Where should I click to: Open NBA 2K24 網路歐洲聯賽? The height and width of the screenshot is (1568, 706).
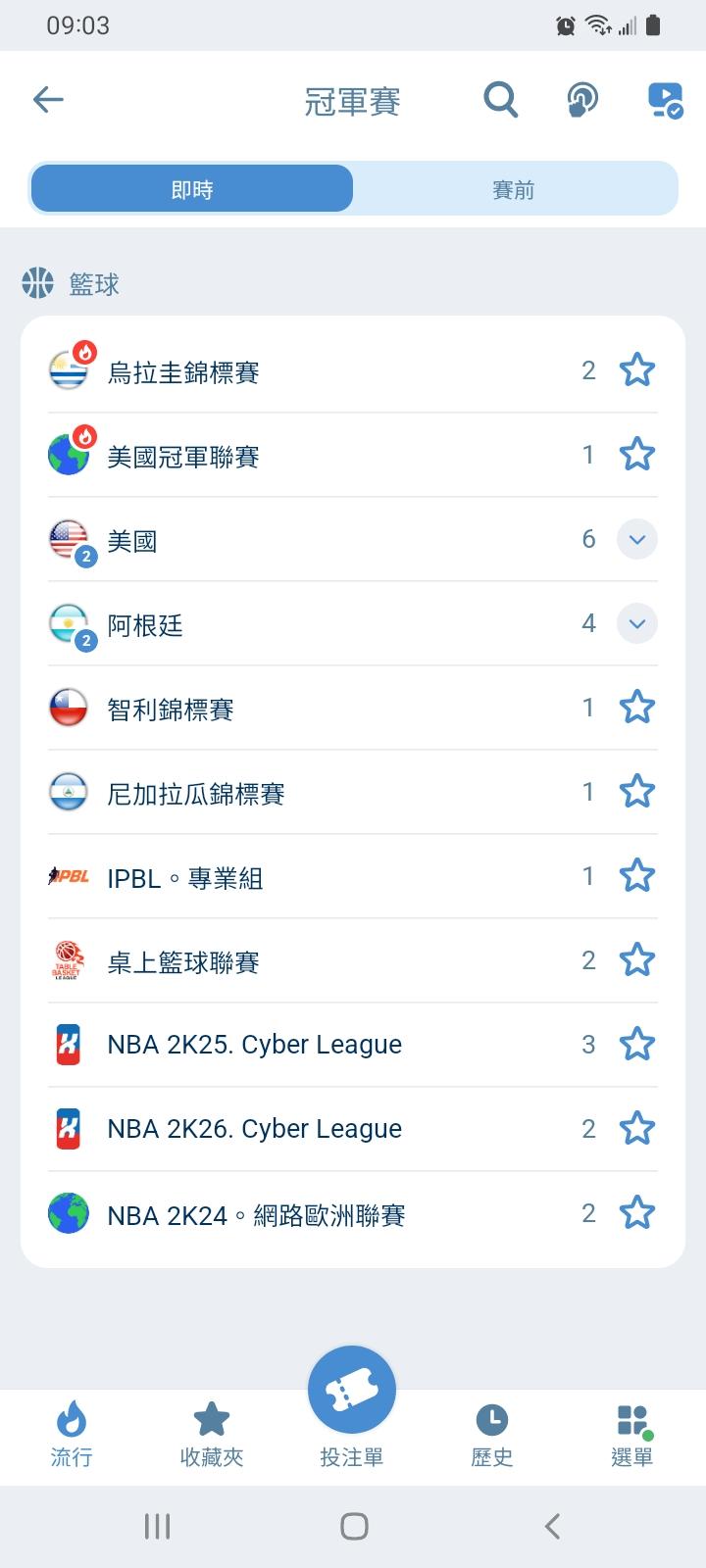(256, 1215)
